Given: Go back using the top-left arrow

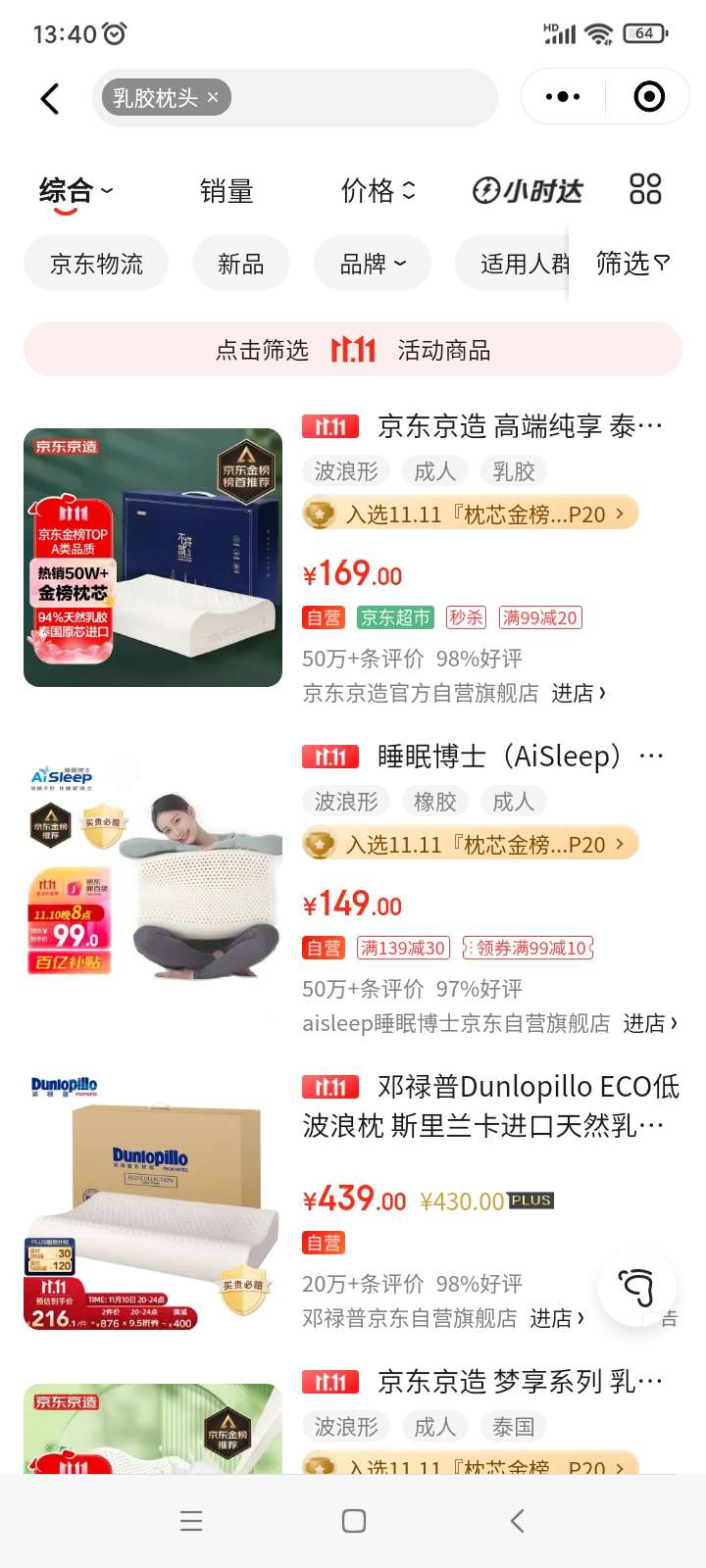Looking at the screenshot, I should [50, 98].
